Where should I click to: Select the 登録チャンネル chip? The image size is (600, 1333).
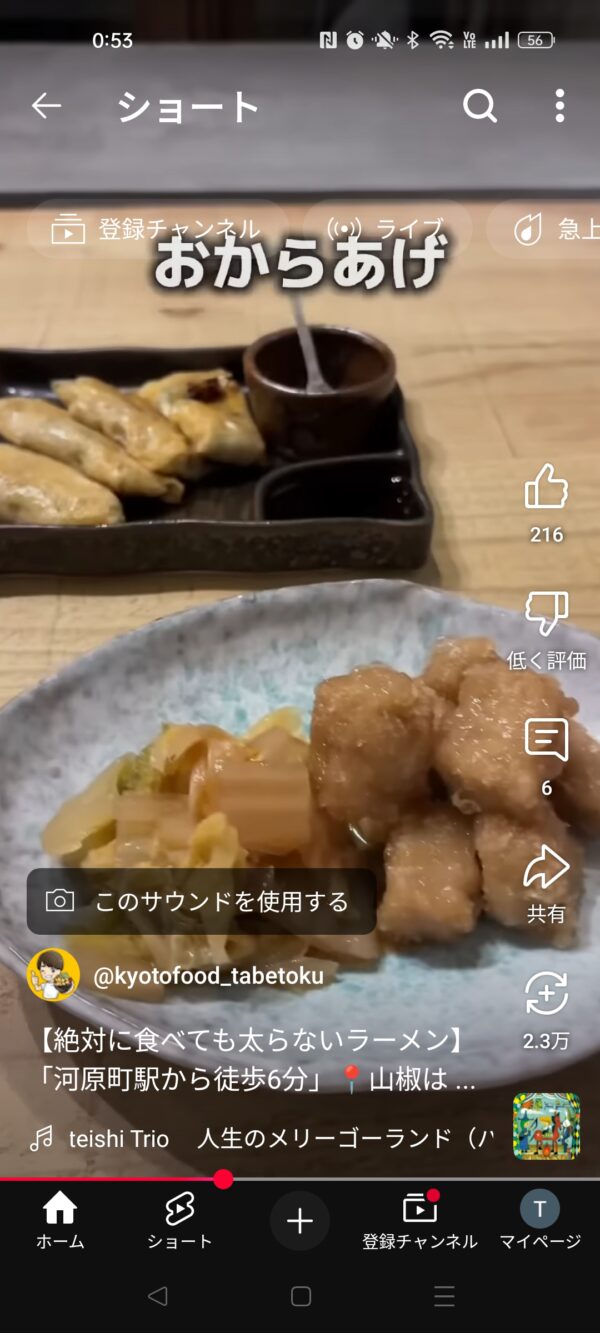click(x=157, y=229)
